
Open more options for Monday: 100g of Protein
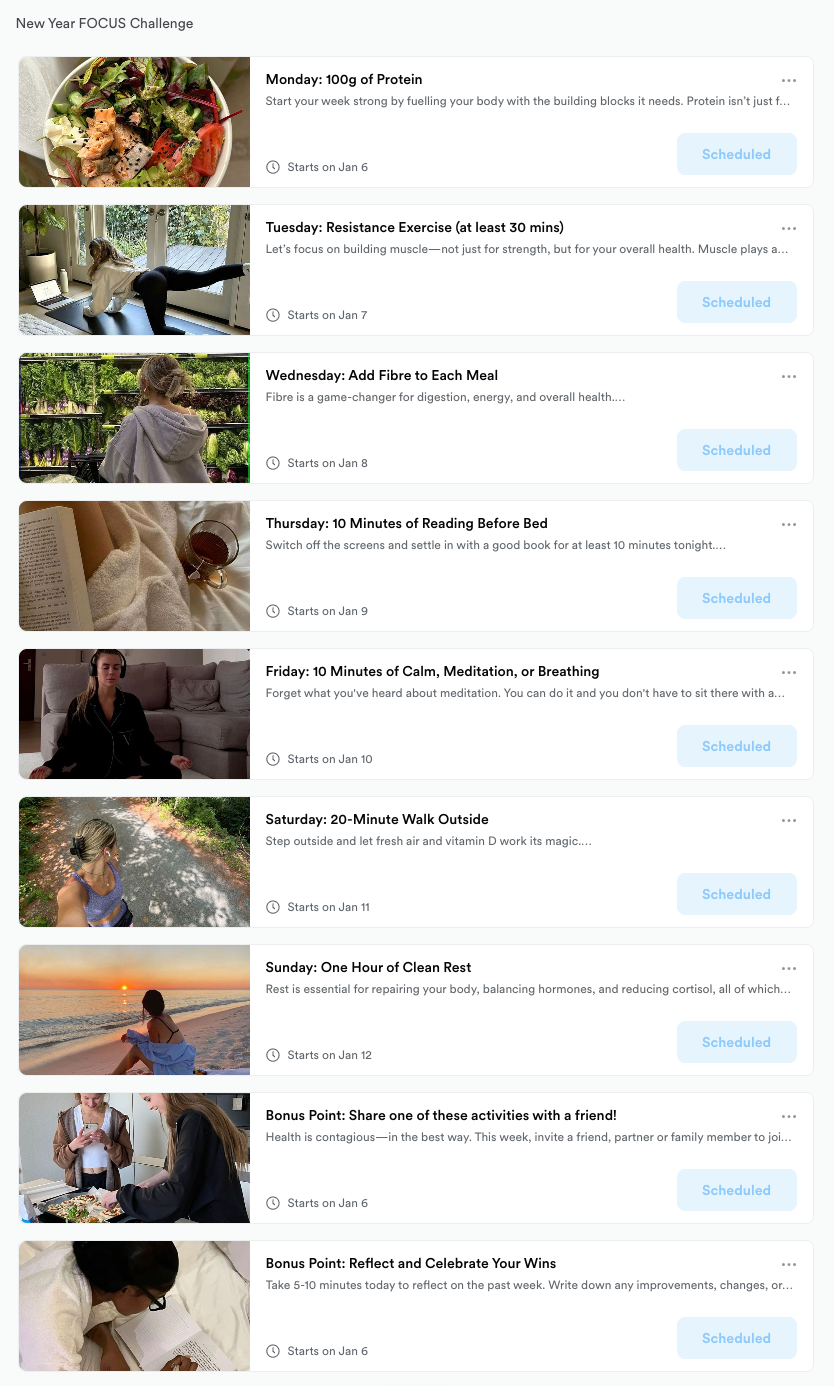[x=789, y=80]
